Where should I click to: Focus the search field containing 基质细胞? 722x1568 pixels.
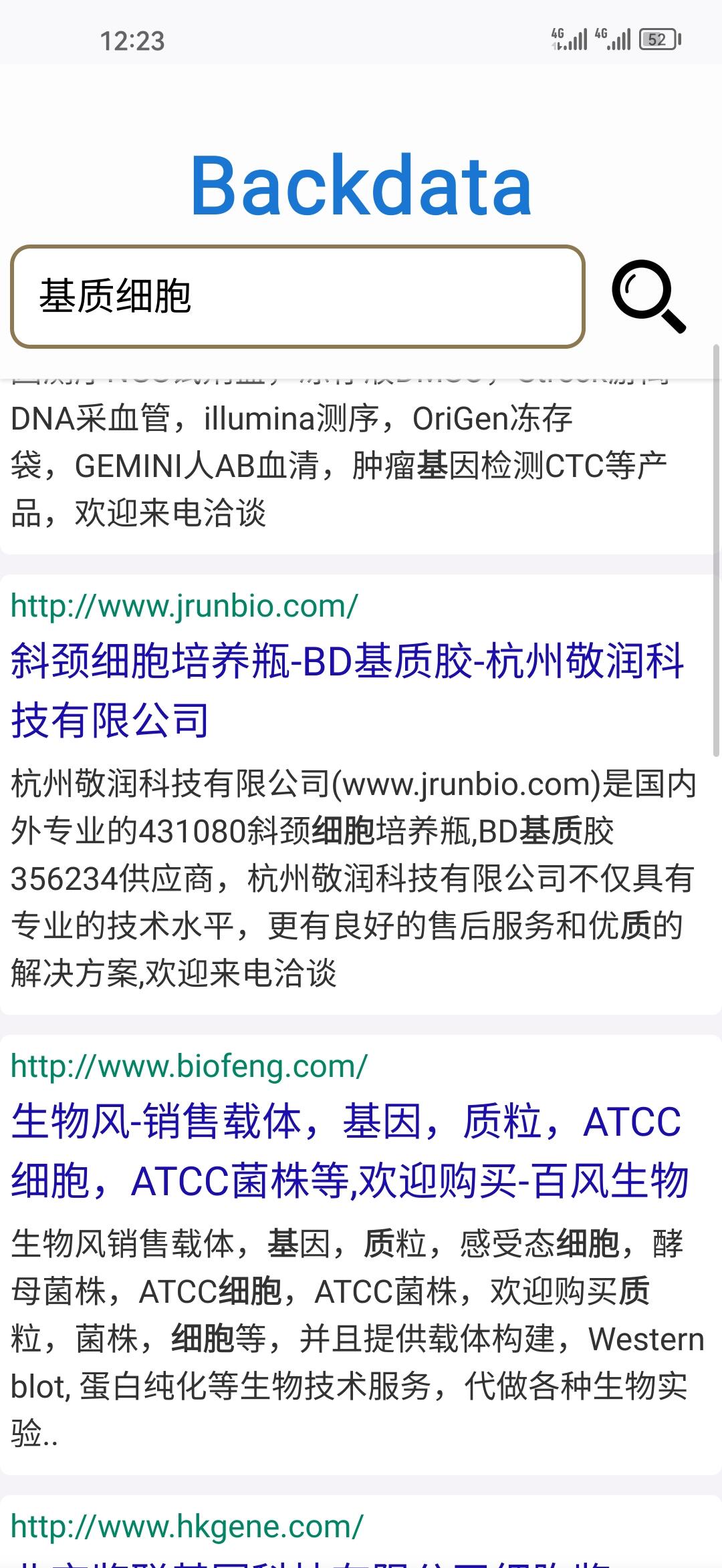point(297,297)
